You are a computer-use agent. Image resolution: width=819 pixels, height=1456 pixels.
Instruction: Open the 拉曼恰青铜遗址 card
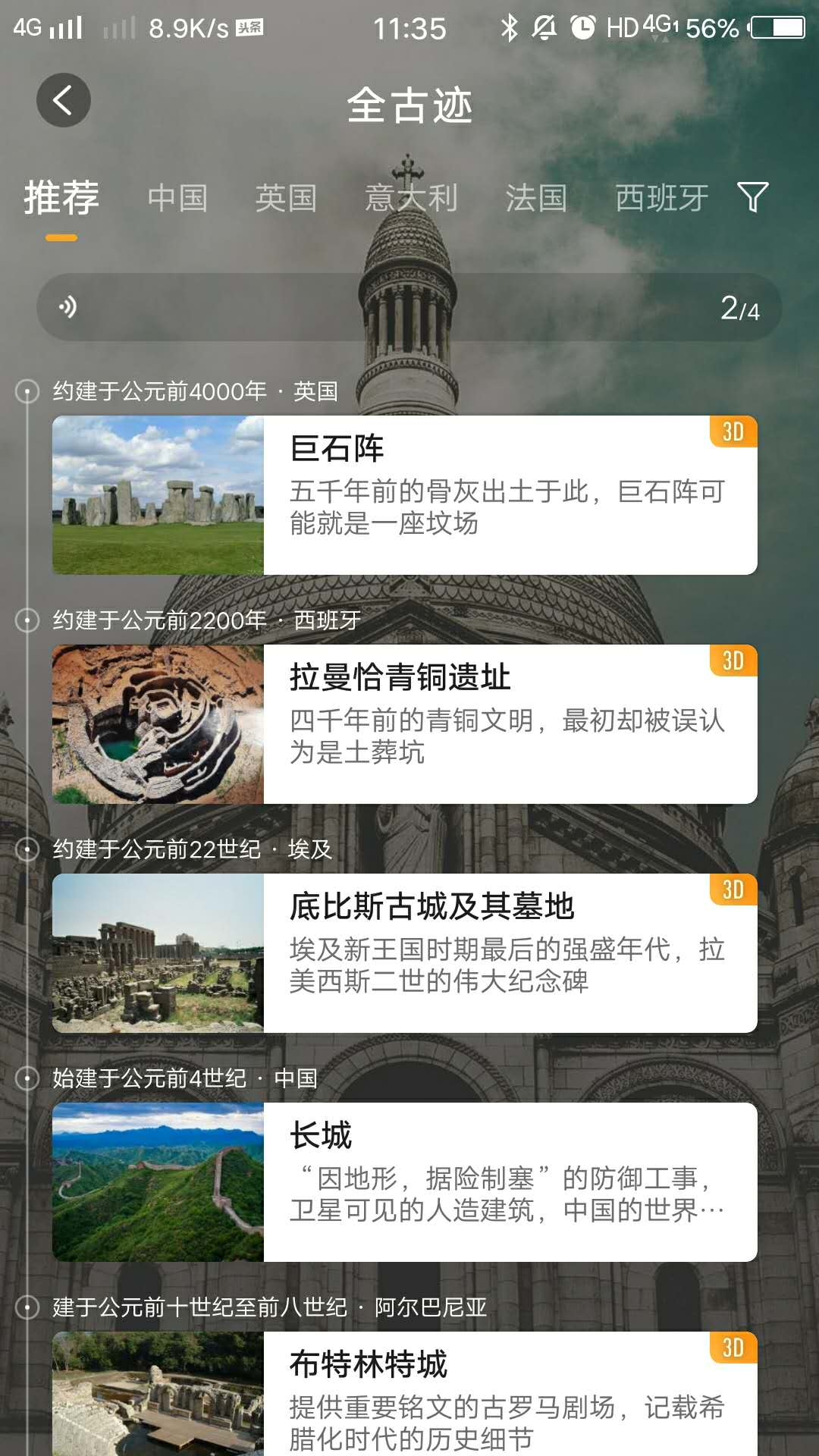coord(405,724)
